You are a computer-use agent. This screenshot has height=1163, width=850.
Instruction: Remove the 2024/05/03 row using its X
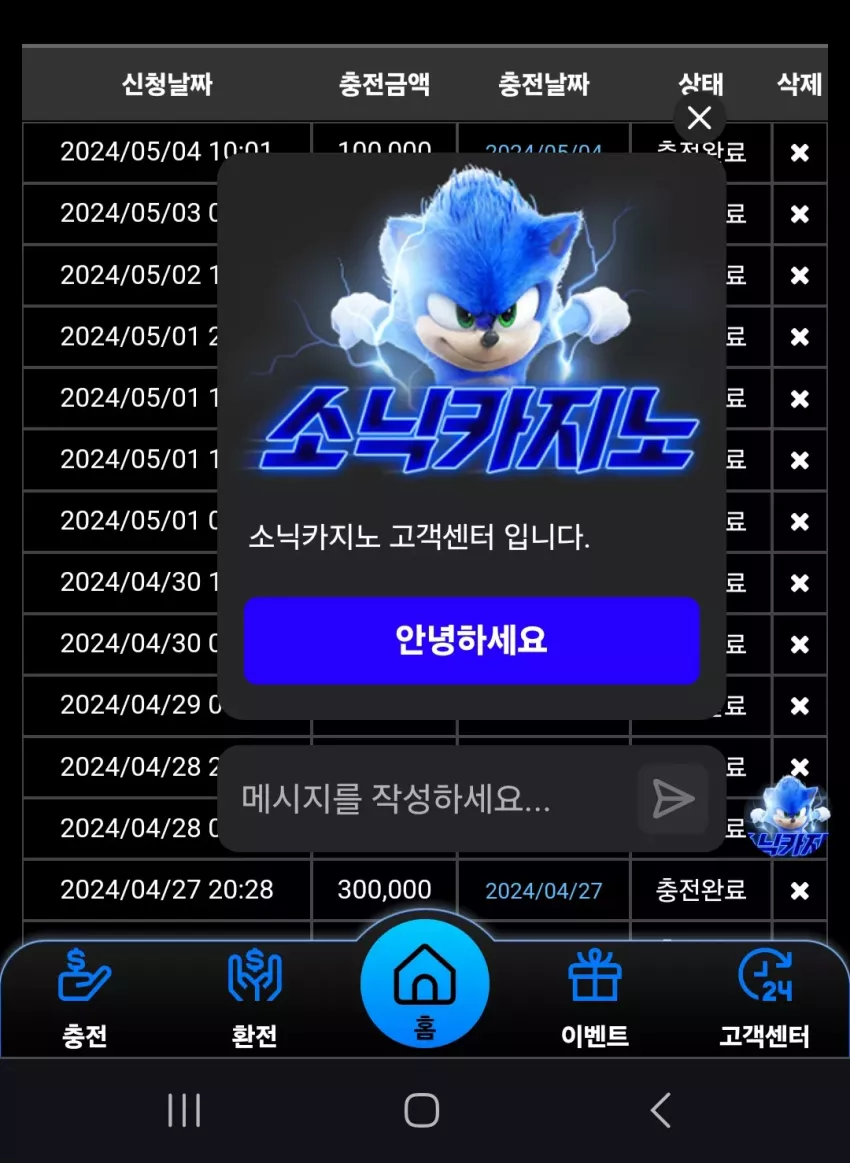click(x=800, y=214)
